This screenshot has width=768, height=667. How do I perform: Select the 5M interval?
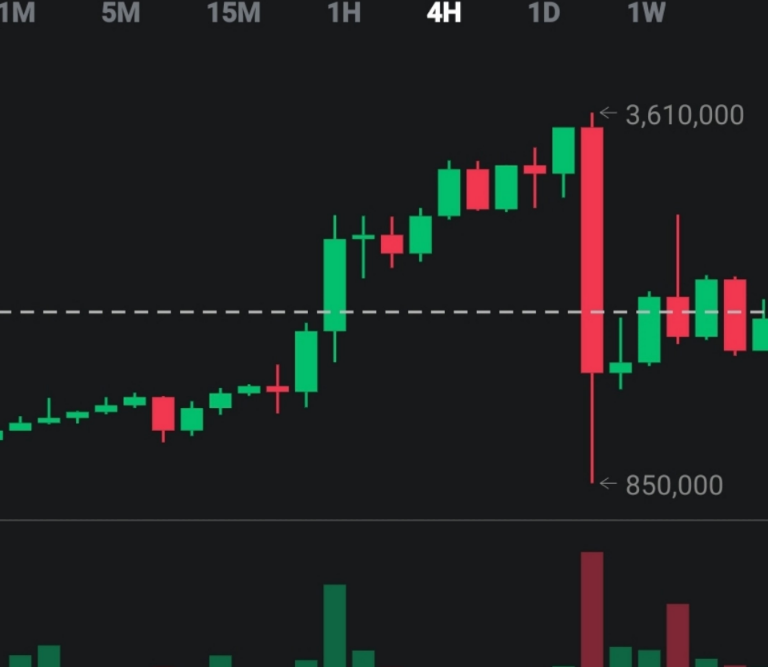(120, 12)
